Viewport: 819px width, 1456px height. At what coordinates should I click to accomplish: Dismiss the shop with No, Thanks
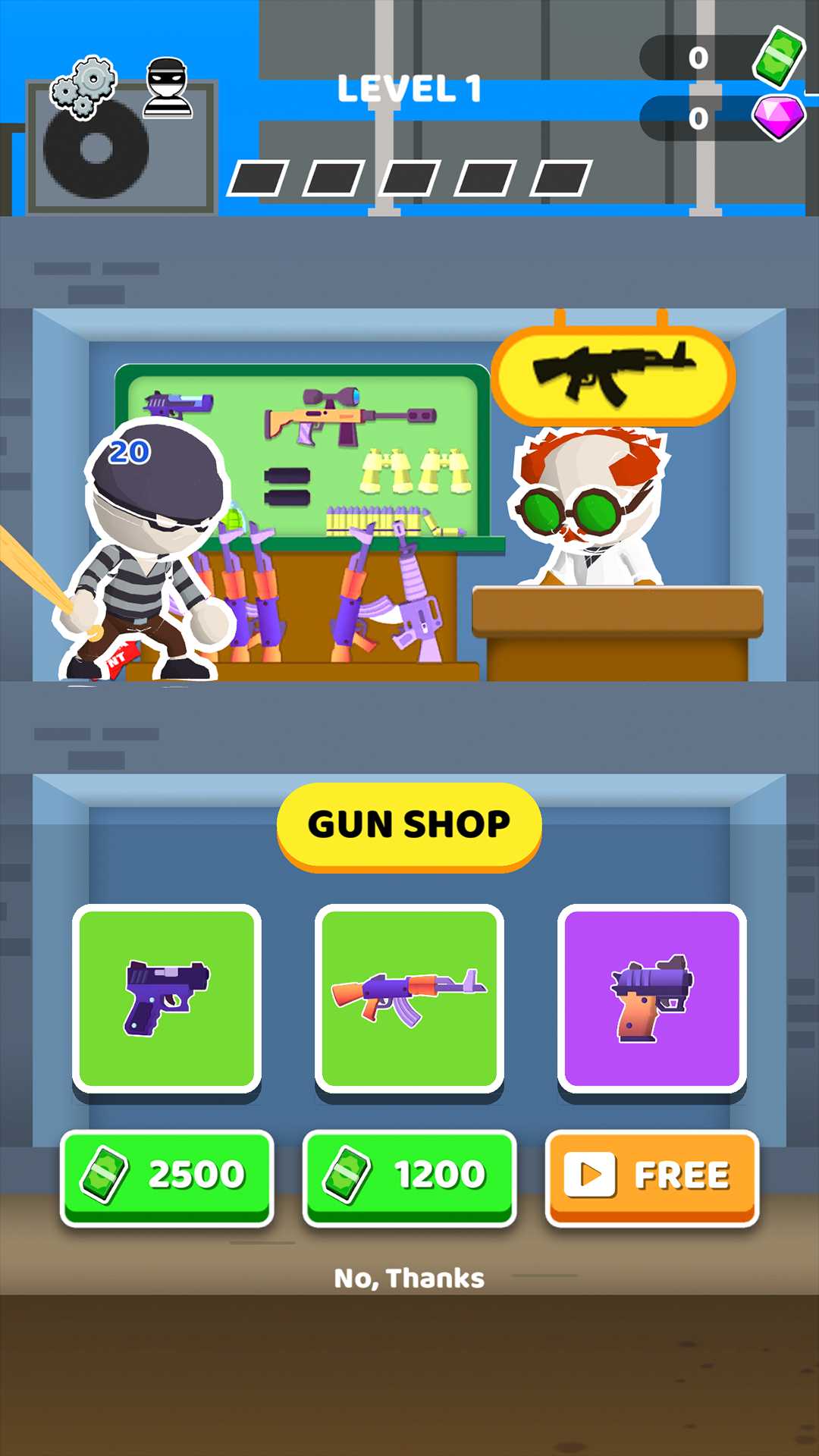coord(409,1279)
